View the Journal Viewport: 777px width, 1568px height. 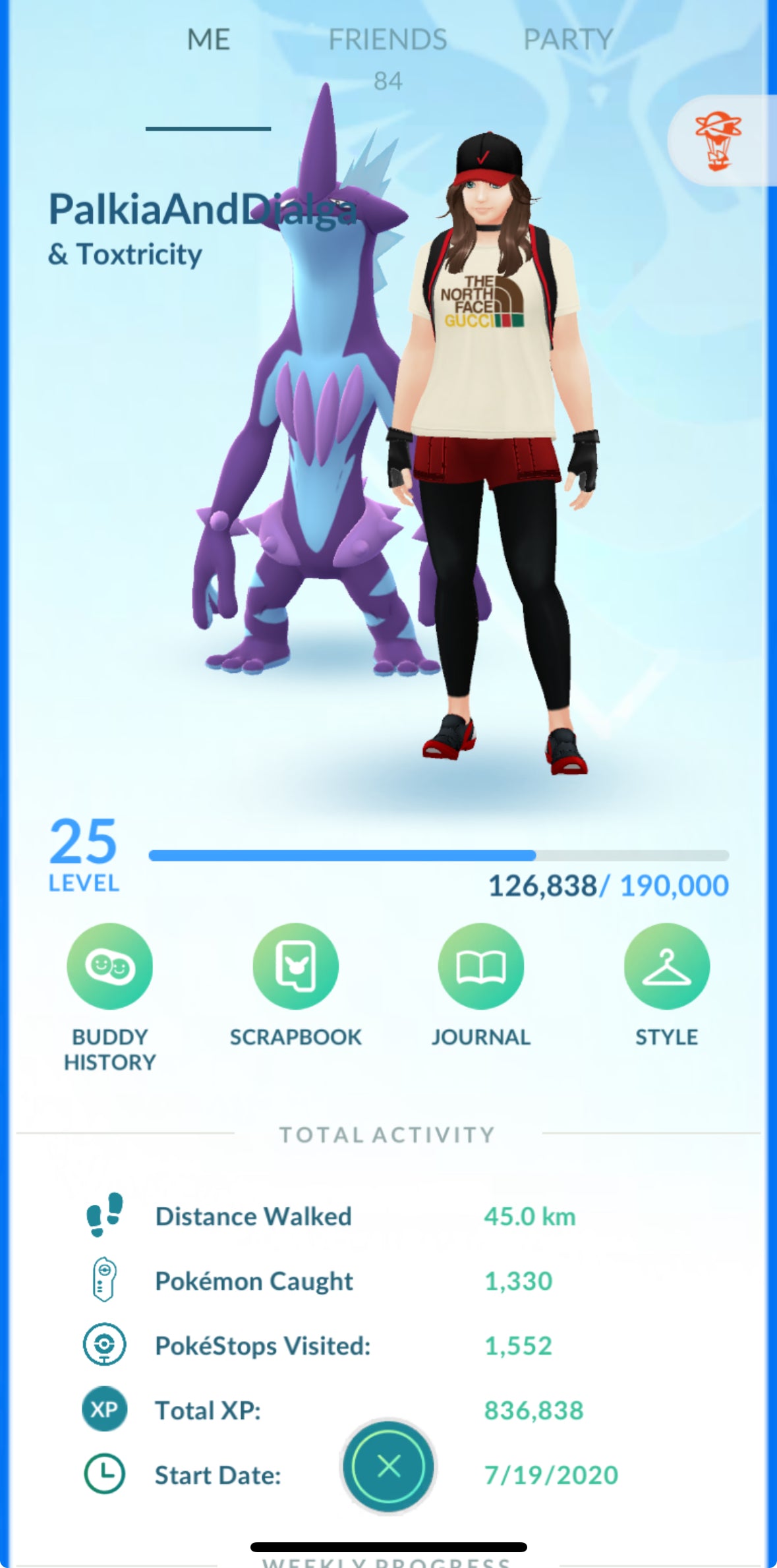tap(481, 966)
